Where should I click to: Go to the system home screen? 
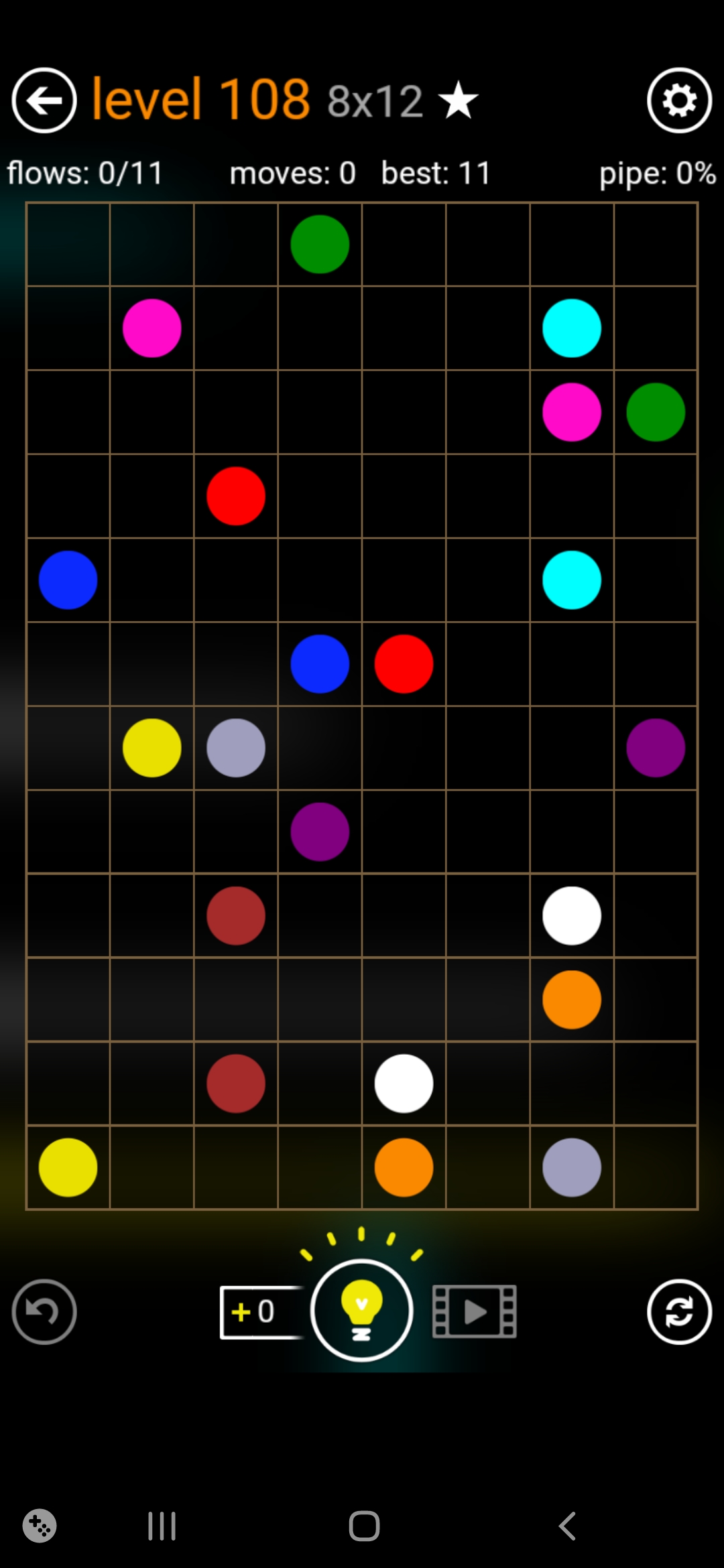364,1526
